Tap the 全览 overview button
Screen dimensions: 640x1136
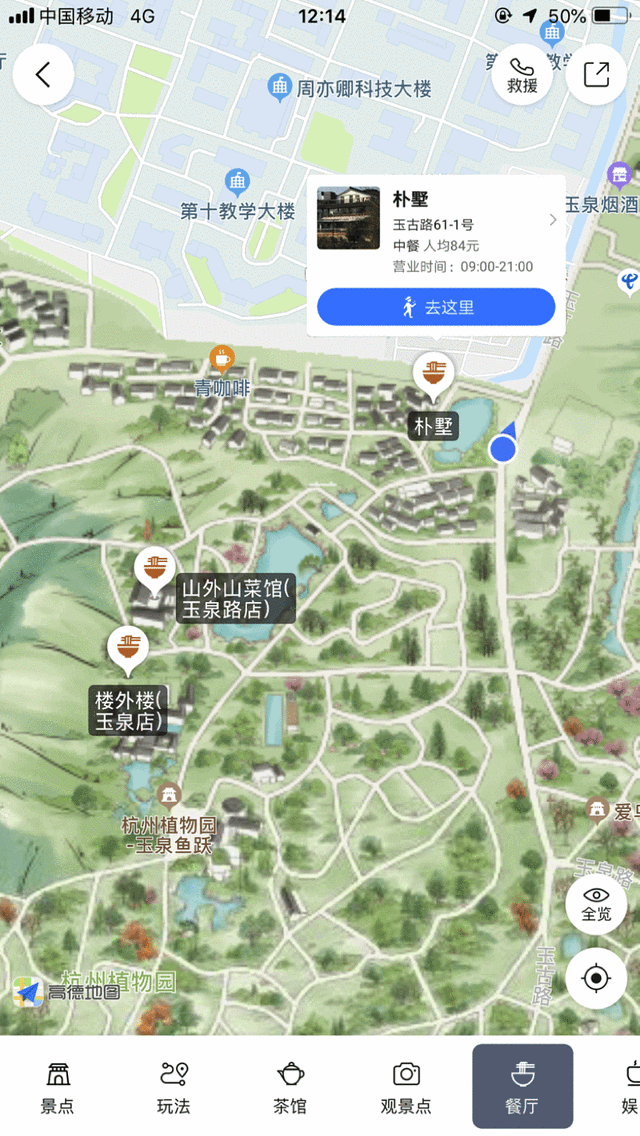(596, 903)
